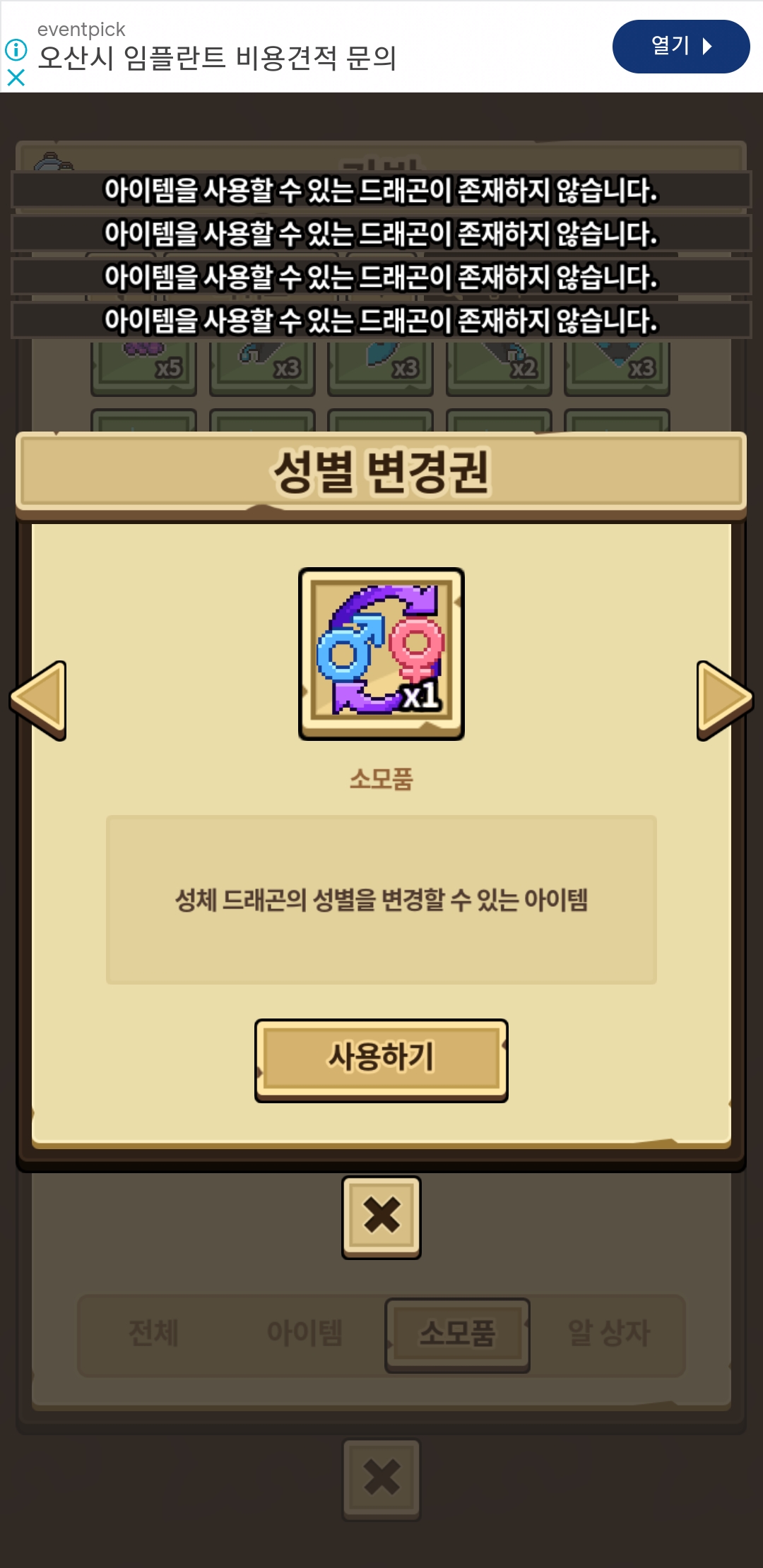Dismiss the ad banner
This screenshot has height=1568, width=763.
click(16, 77)
